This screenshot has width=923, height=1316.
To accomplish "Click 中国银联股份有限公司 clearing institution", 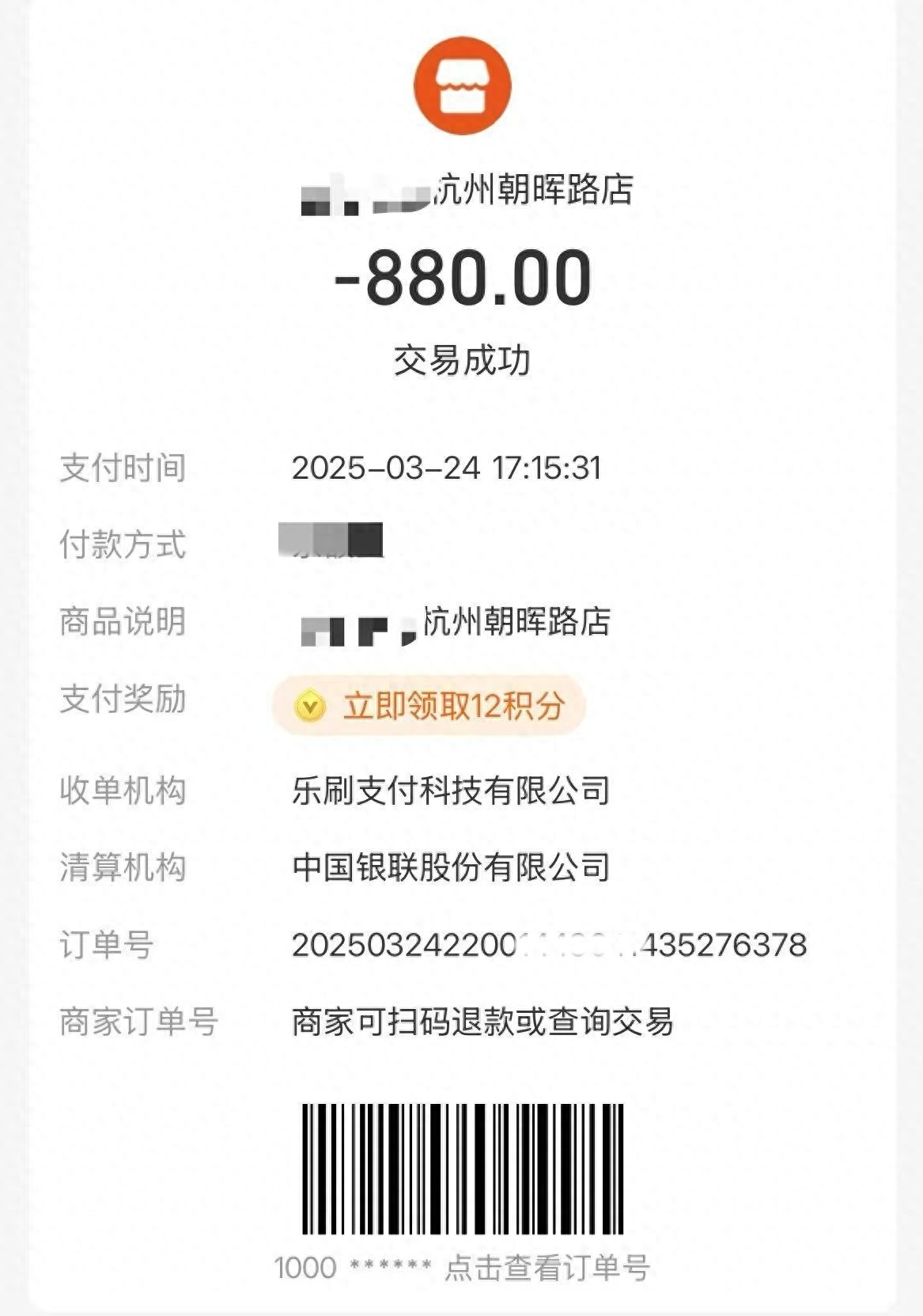I will [451, 867].
